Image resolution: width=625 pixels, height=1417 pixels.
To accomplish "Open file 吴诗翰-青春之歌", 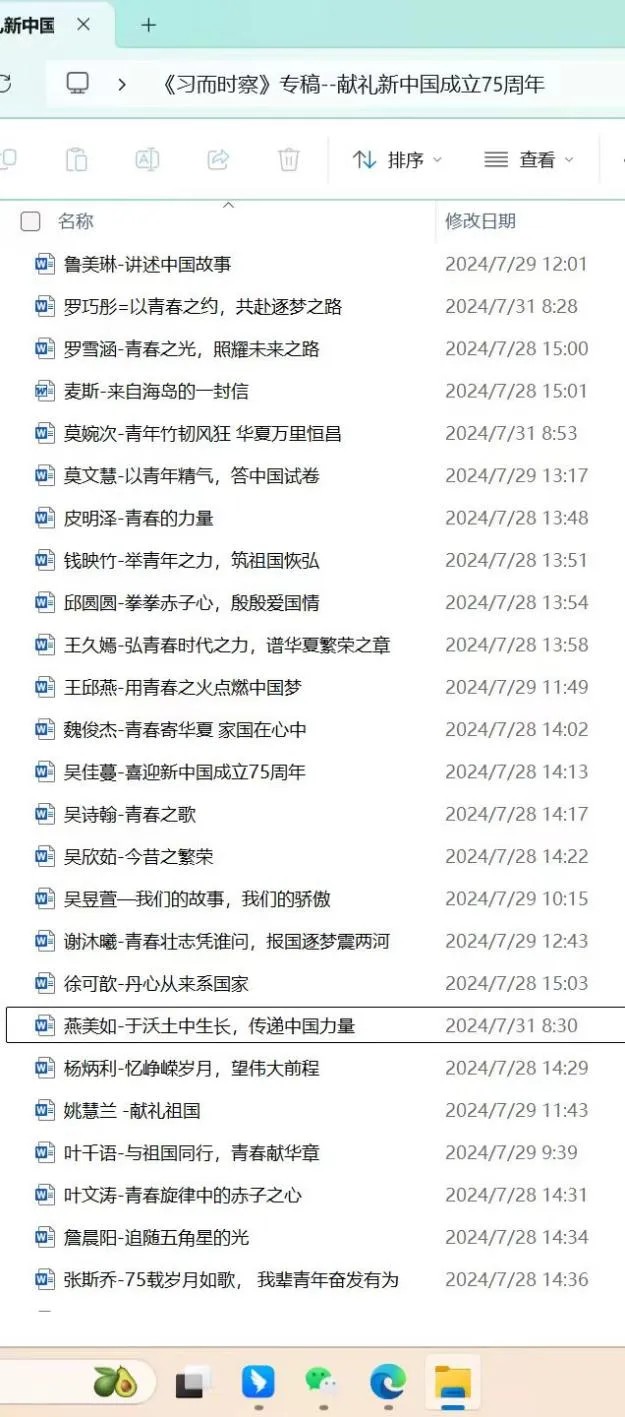I will 130,814.
